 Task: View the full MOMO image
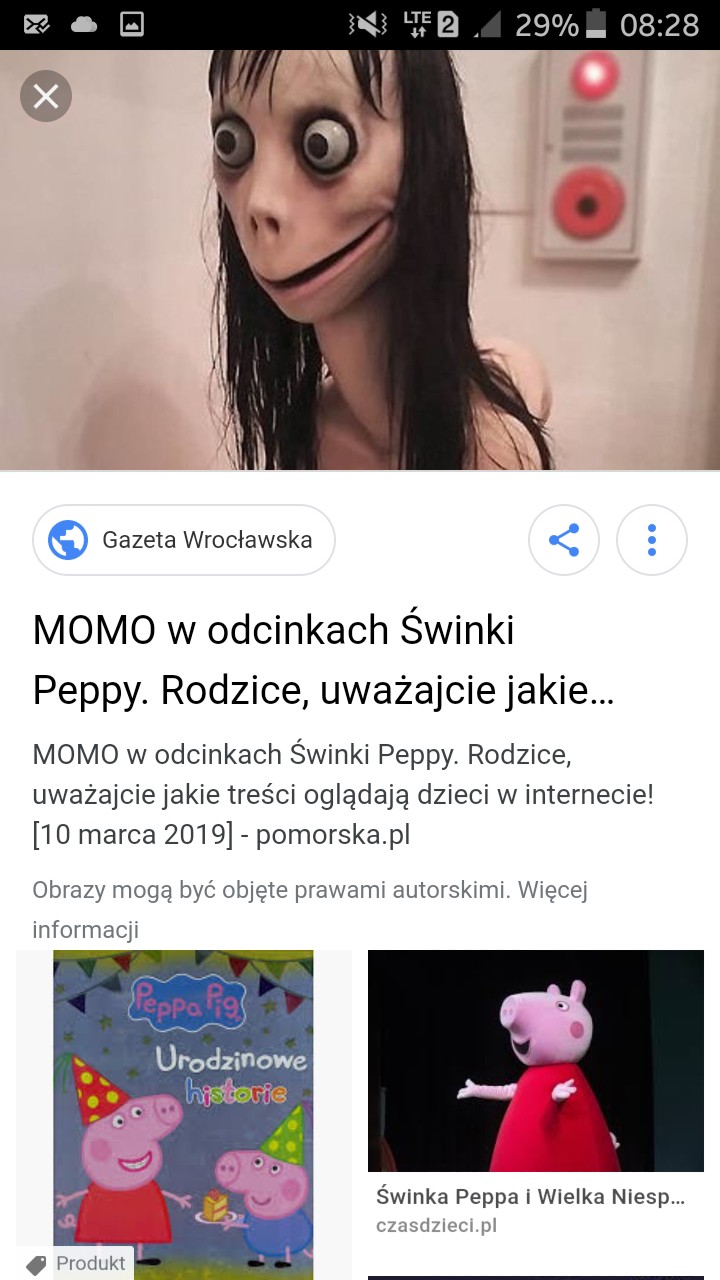(x=360, y=260)
